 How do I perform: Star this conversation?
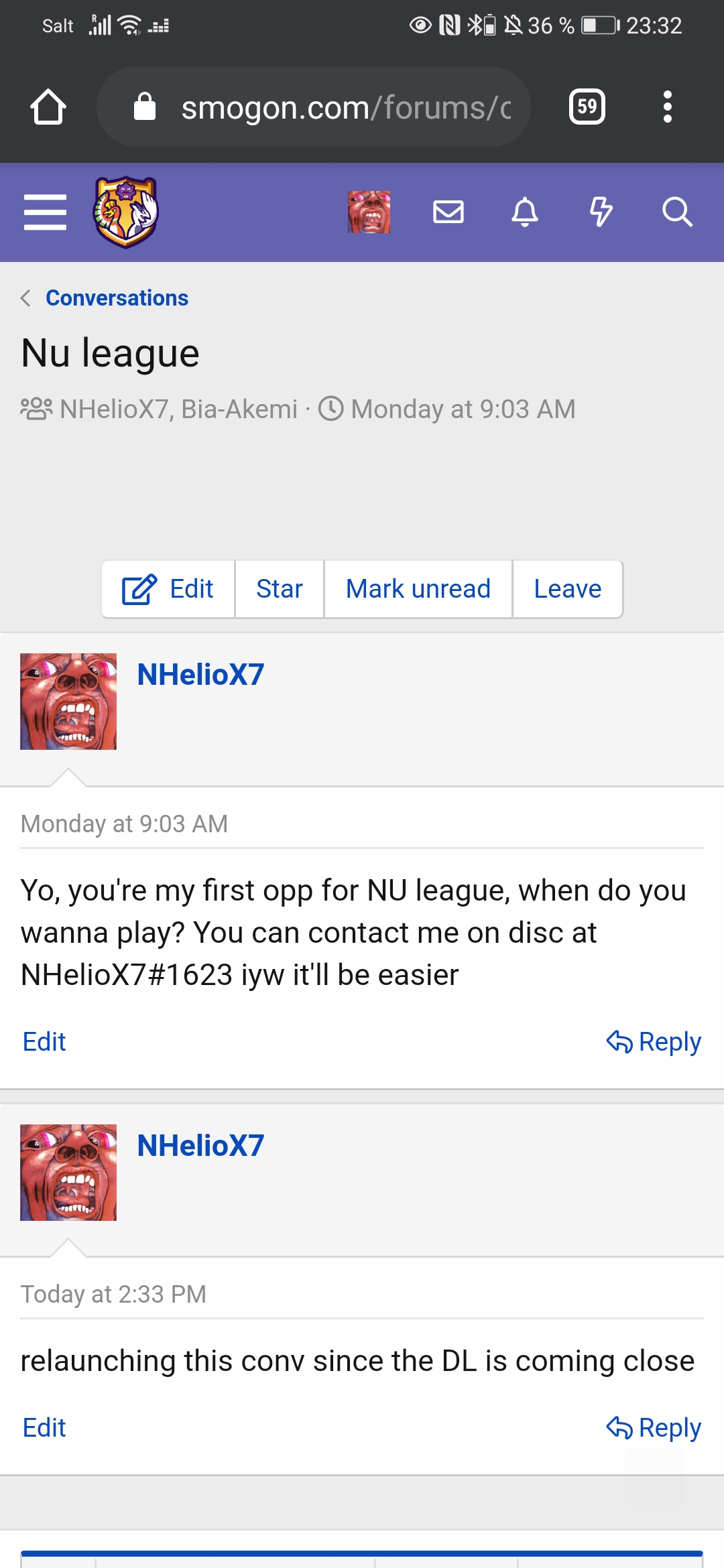pos(280,589)
